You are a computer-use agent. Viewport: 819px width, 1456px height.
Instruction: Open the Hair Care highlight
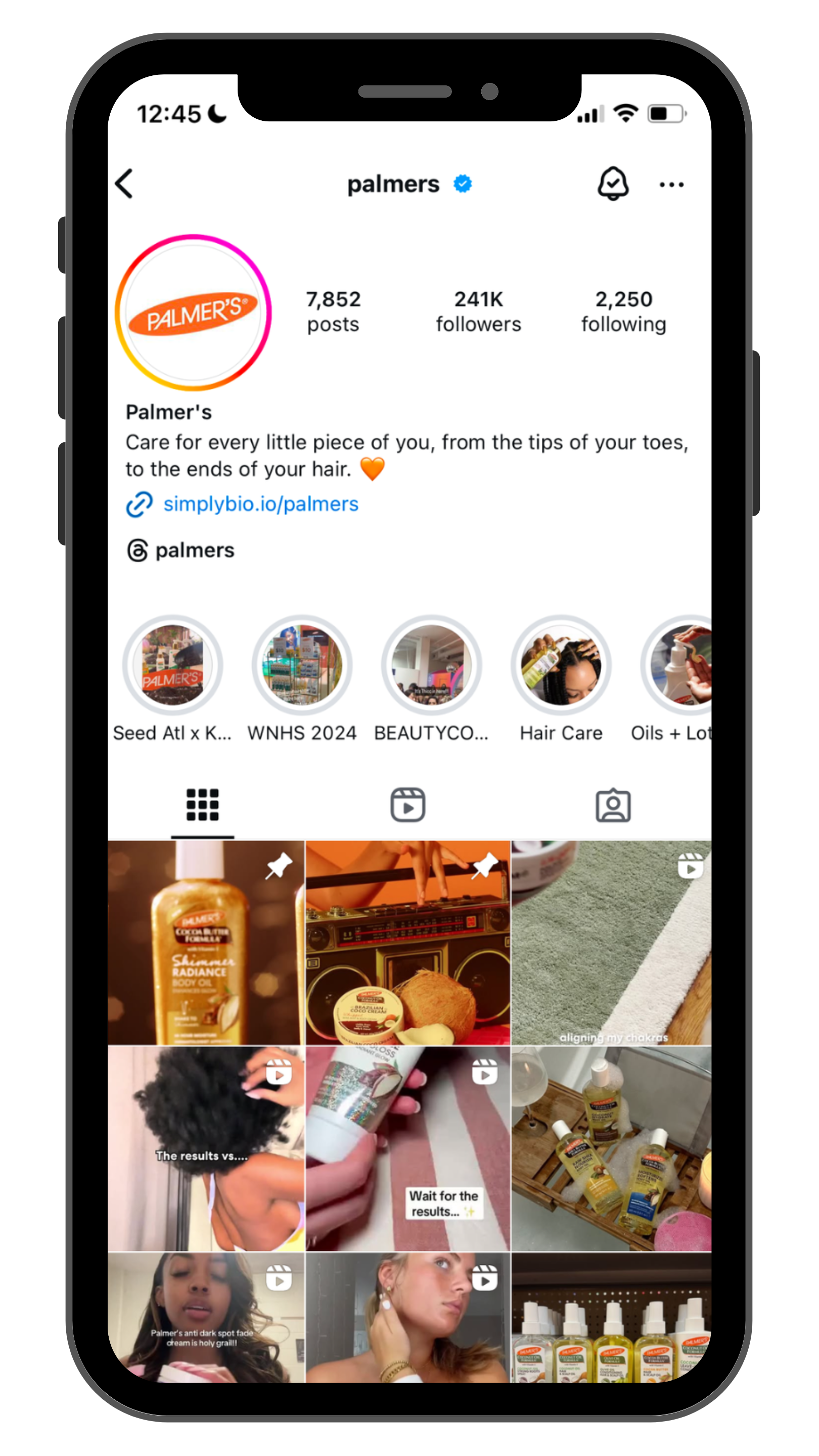click(x=561, y=665)
